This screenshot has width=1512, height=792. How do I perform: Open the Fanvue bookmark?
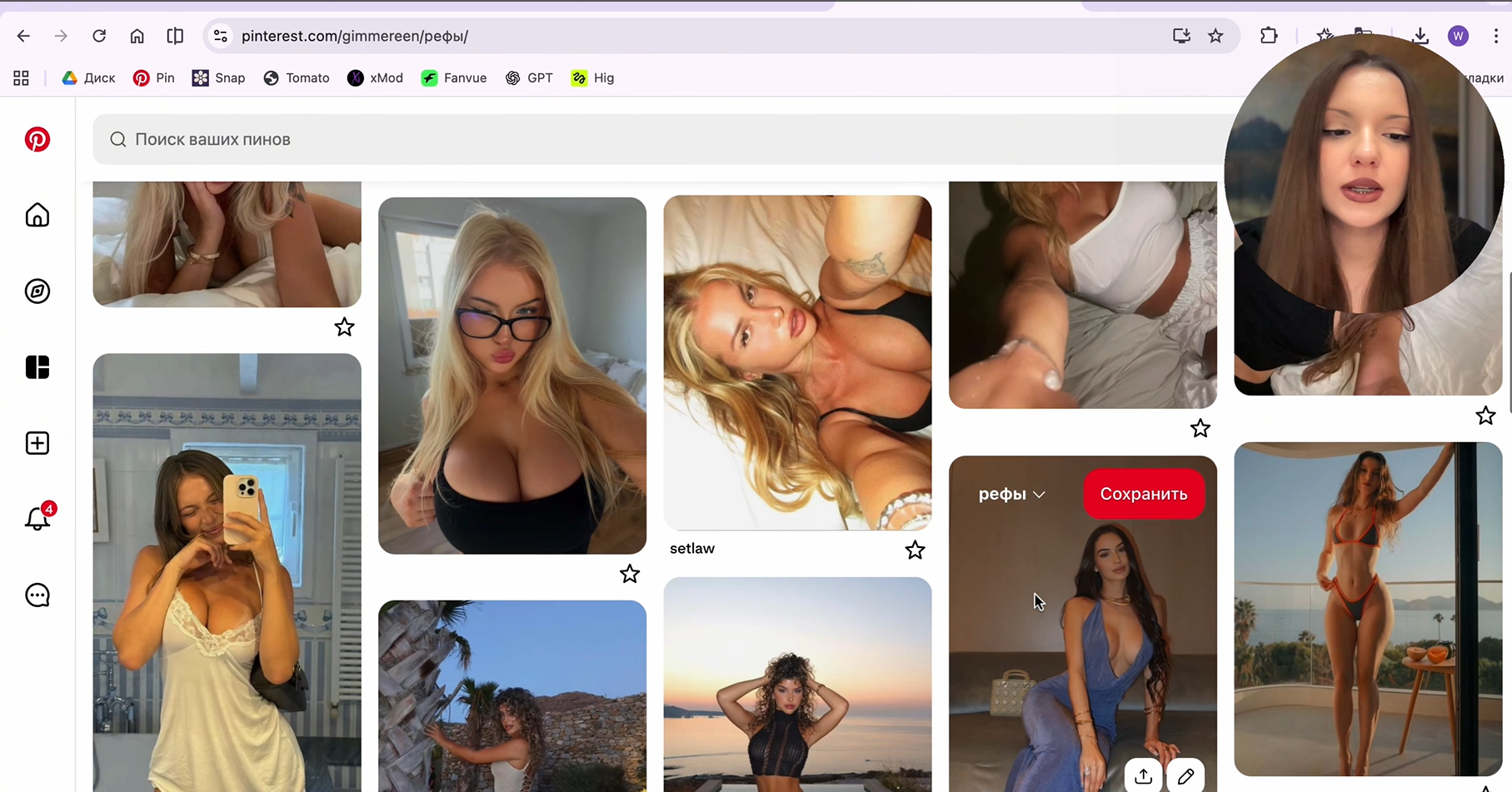click(454, 78)
